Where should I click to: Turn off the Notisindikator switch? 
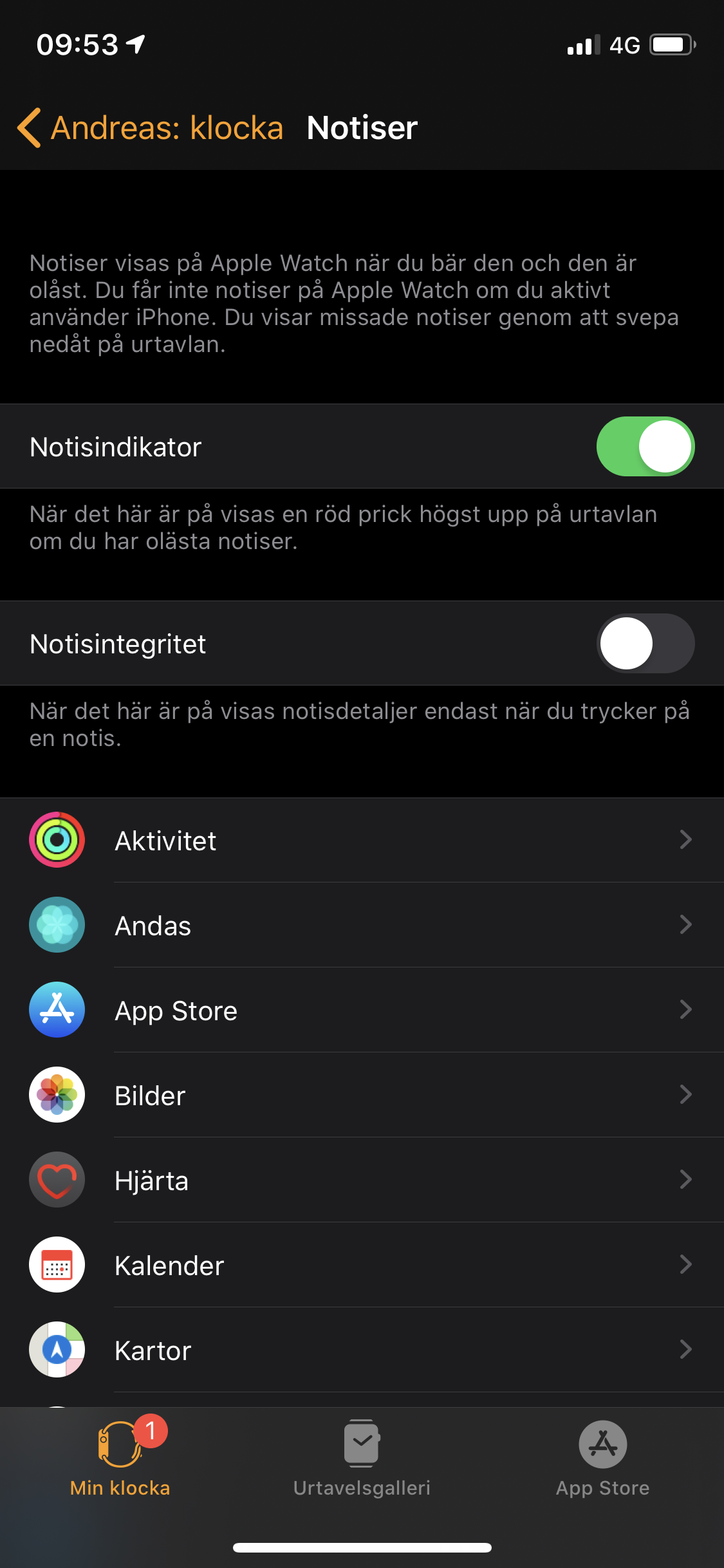645,447
